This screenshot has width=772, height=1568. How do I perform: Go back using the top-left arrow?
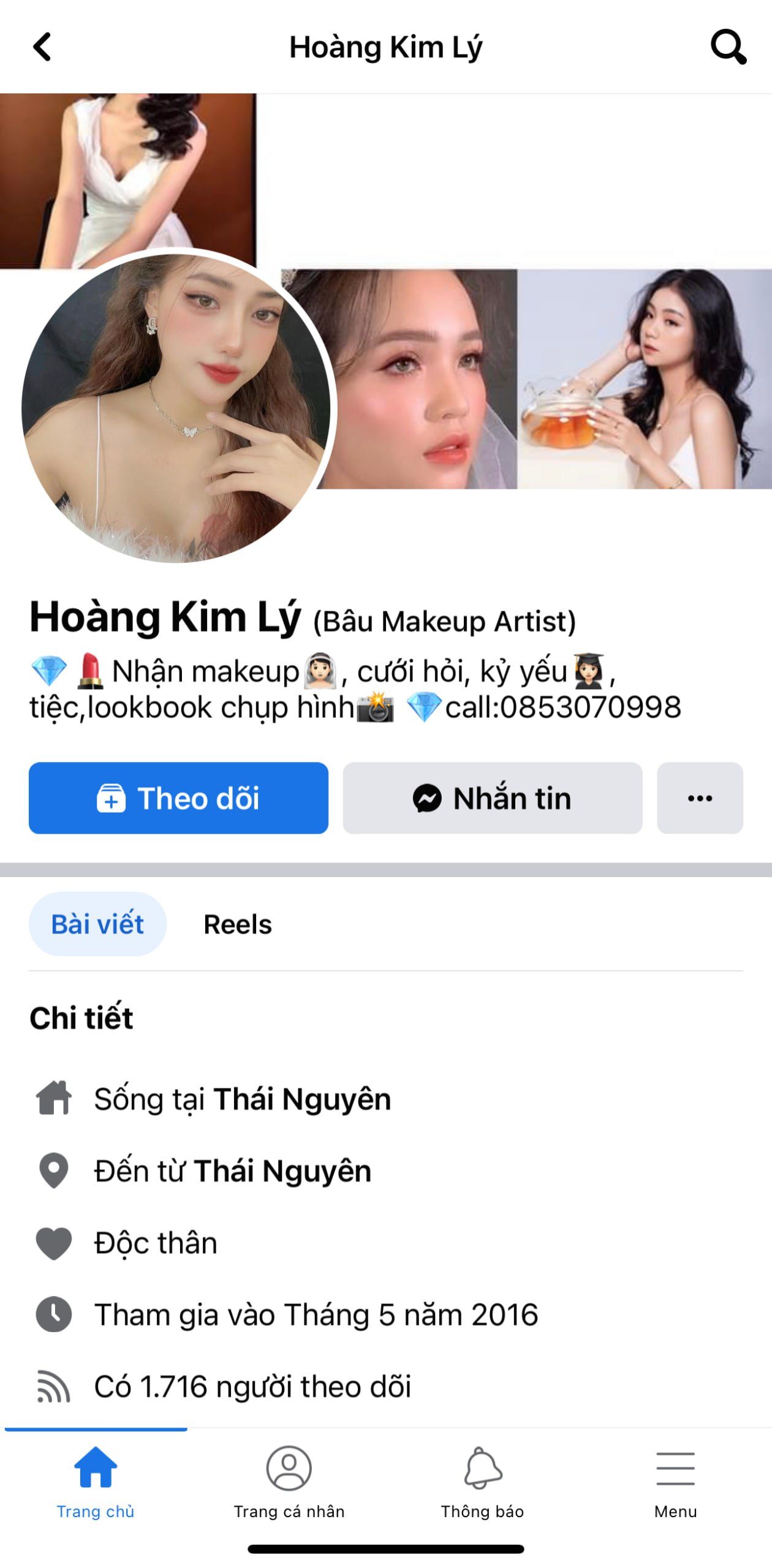point(42,47)
